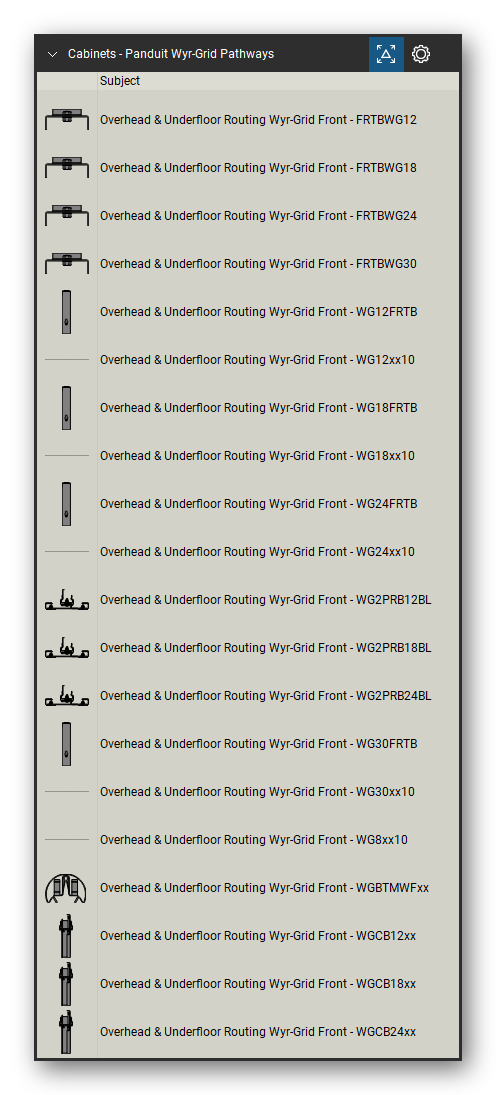Select the WGCB24xx item
The image size is (496, 1095).
[x=248, y=1031]
